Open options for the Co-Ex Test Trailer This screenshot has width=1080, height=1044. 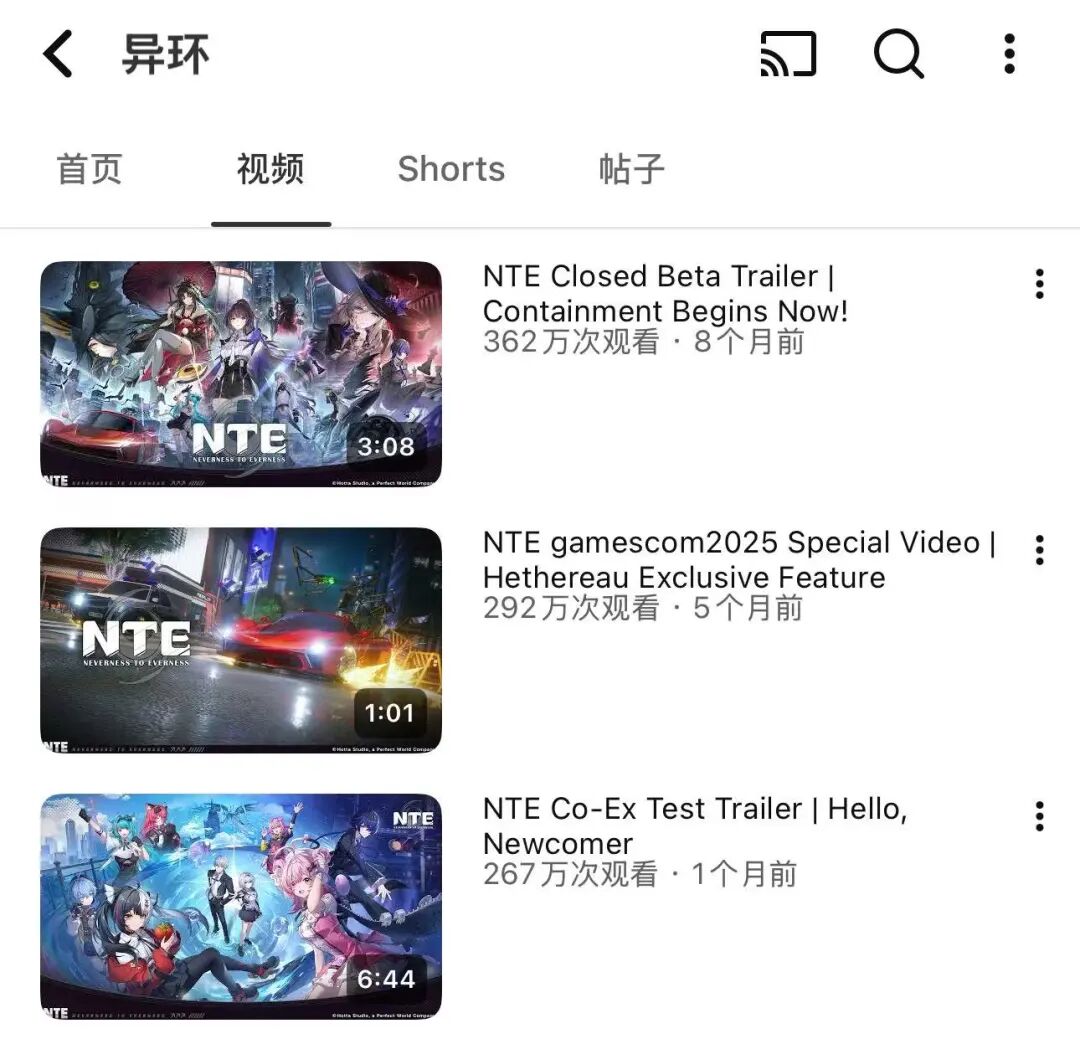1039,816
